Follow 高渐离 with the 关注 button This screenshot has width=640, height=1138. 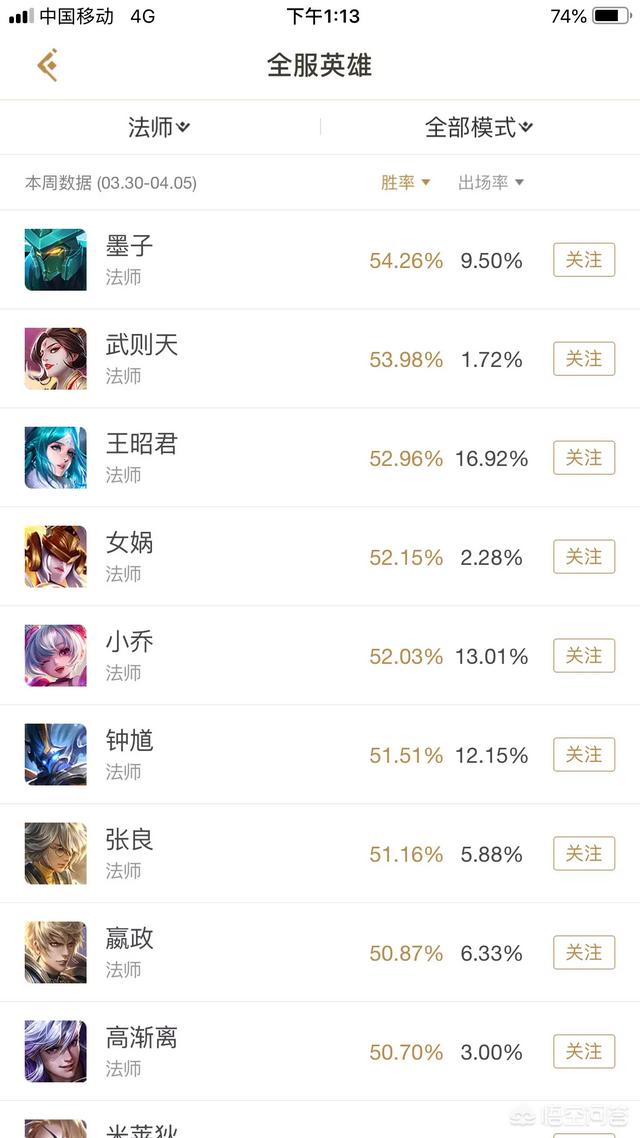[x=584, y=1051]
